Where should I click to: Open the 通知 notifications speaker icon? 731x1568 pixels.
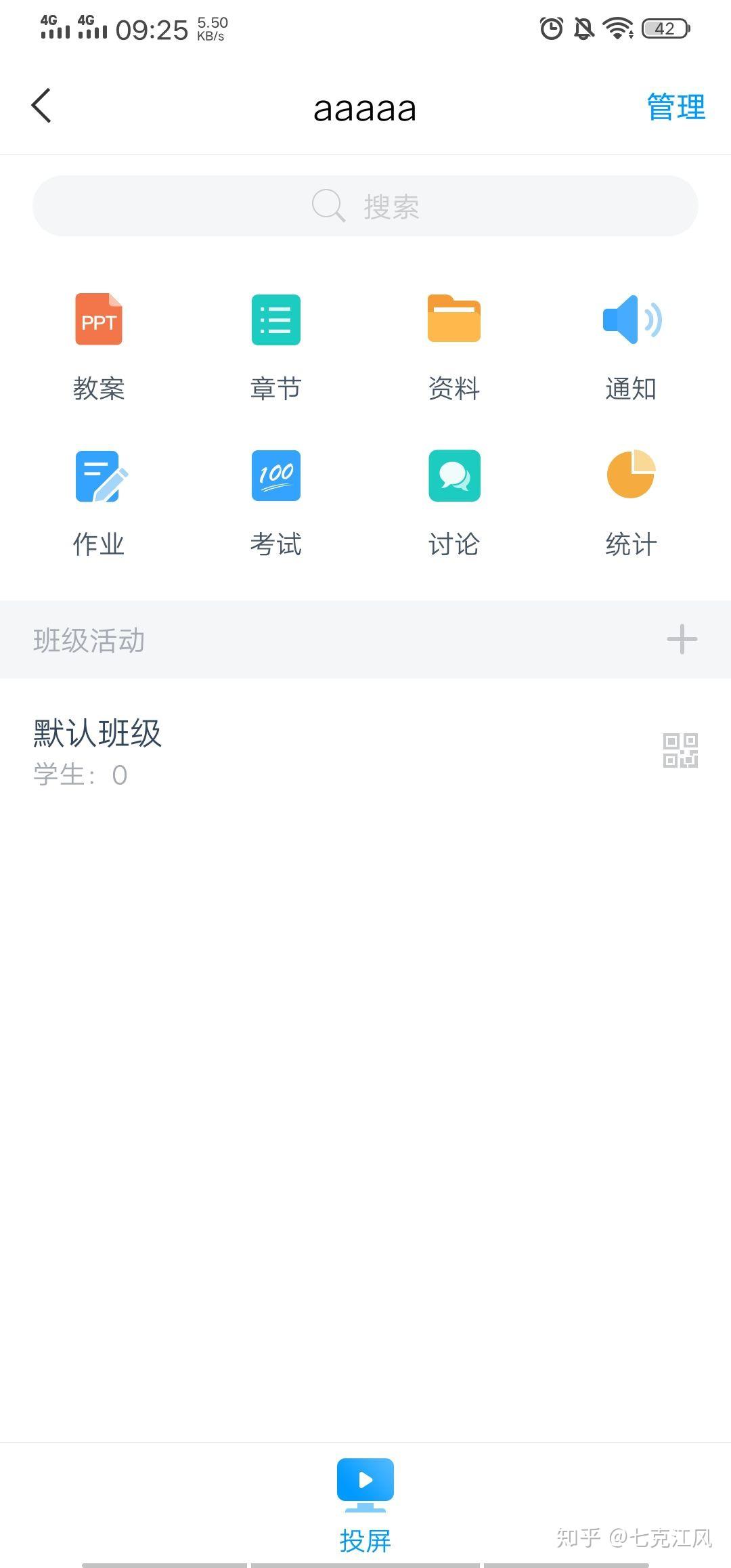(x=630, y=320)
